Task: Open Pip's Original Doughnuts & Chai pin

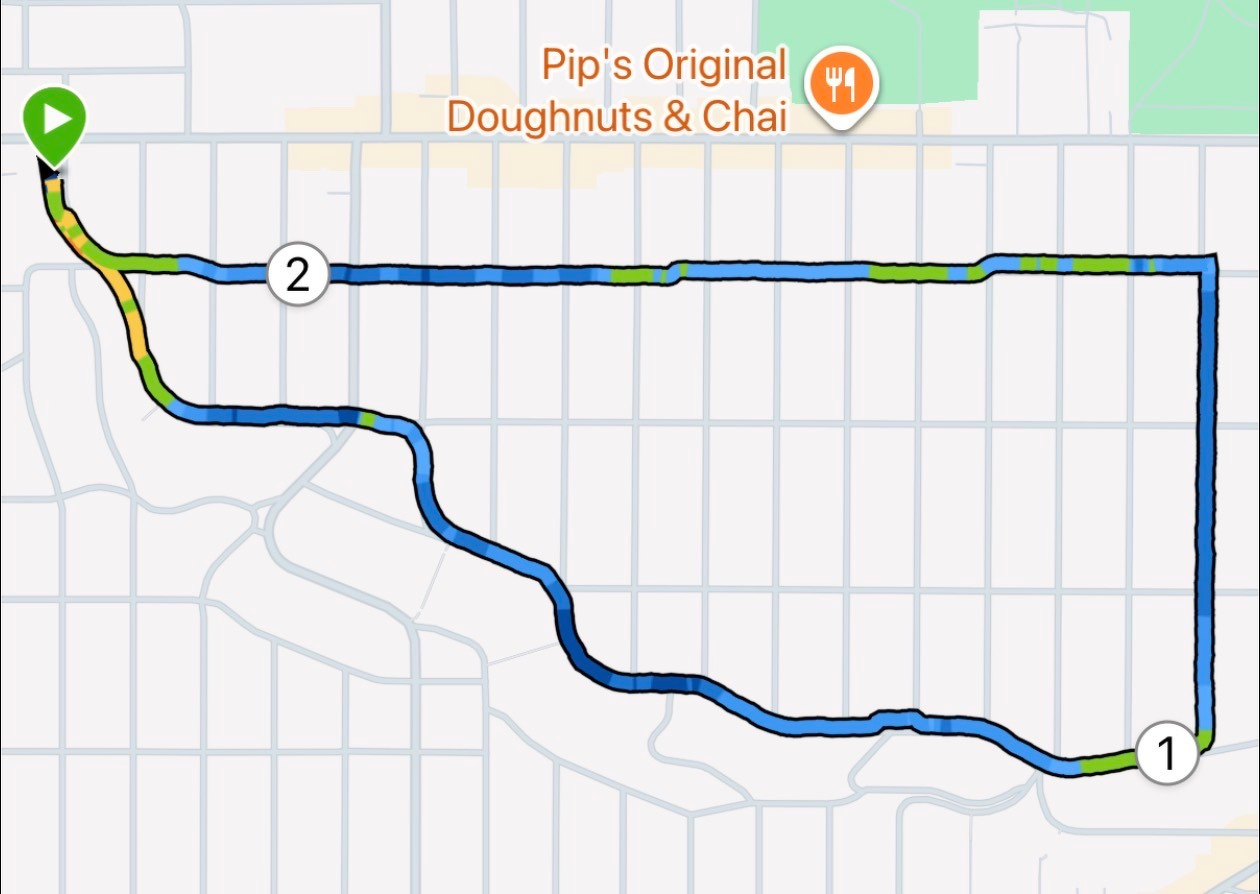Action: (x=844, y=84)
